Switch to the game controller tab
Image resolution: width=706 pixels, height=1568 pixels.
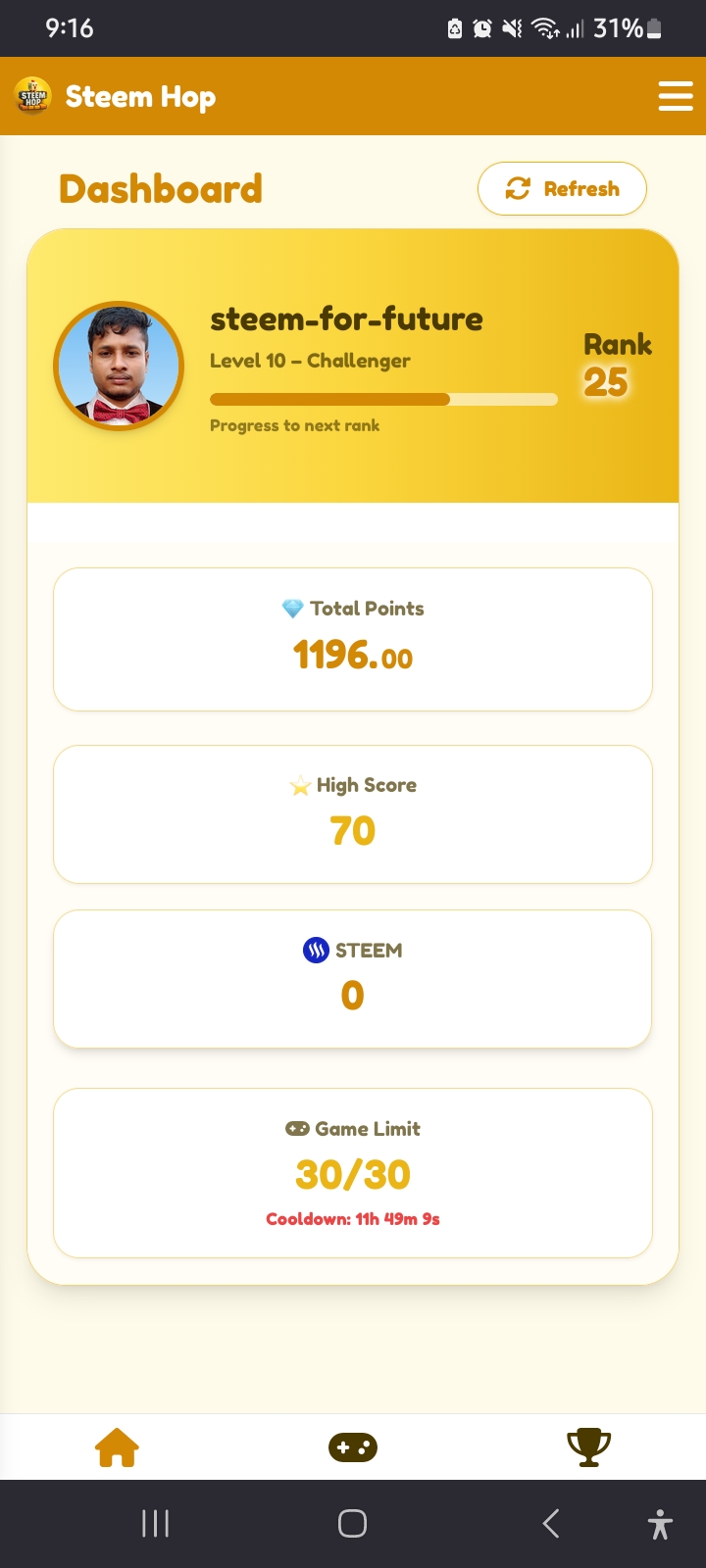click(353, 1447)
